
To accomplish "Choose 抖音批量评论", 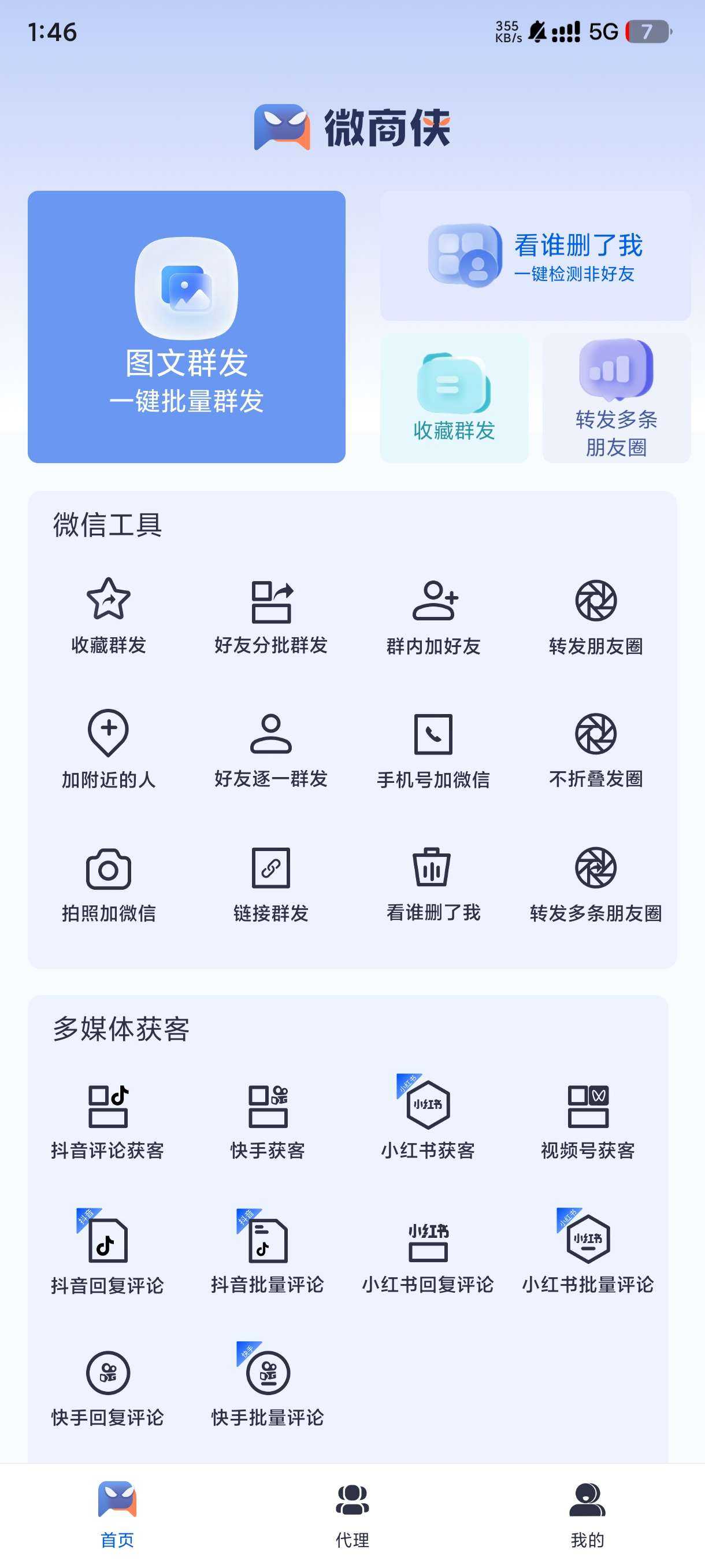I will (268, 1255).
